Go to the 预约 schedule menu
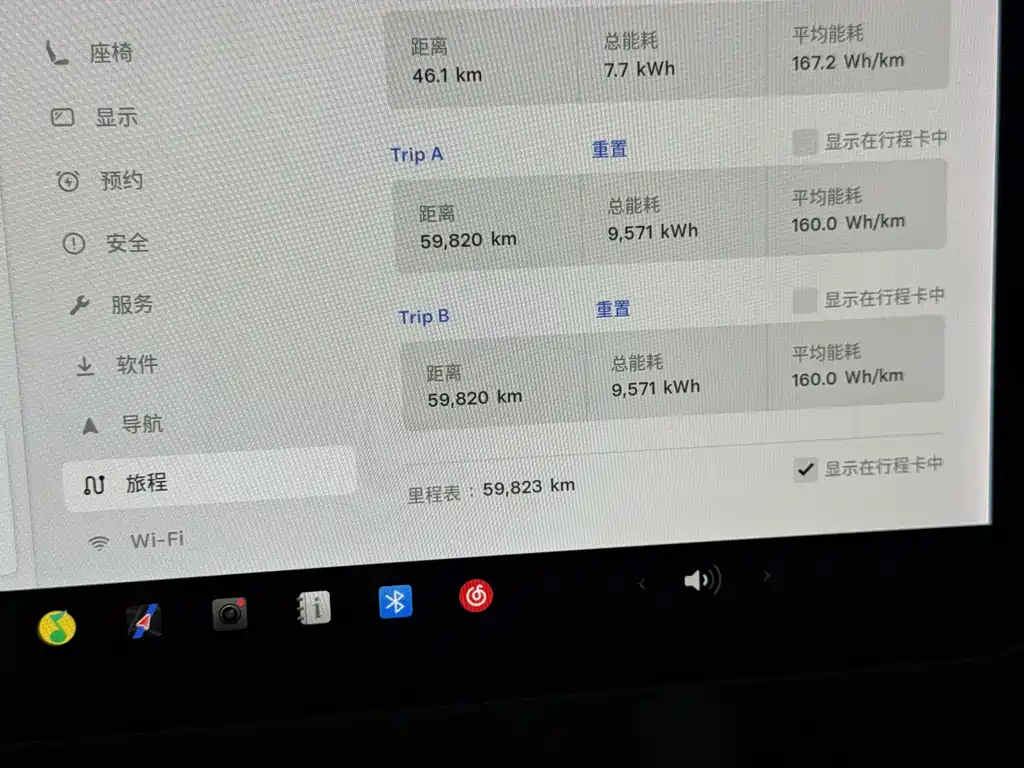The image size is (1024, 768). [100, 180]
